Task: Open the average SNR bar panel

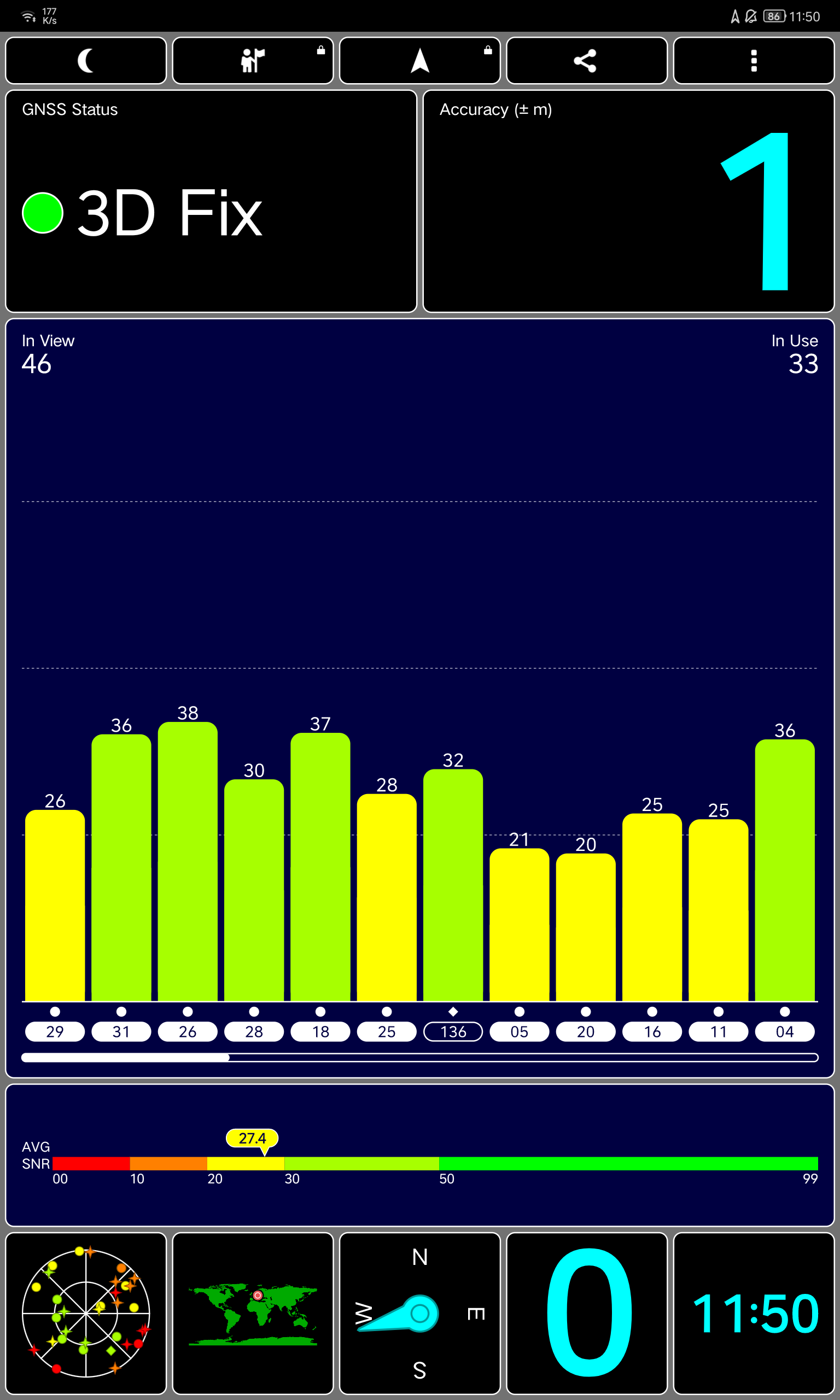Action: pyautogui.click(x=419, y=1156)
